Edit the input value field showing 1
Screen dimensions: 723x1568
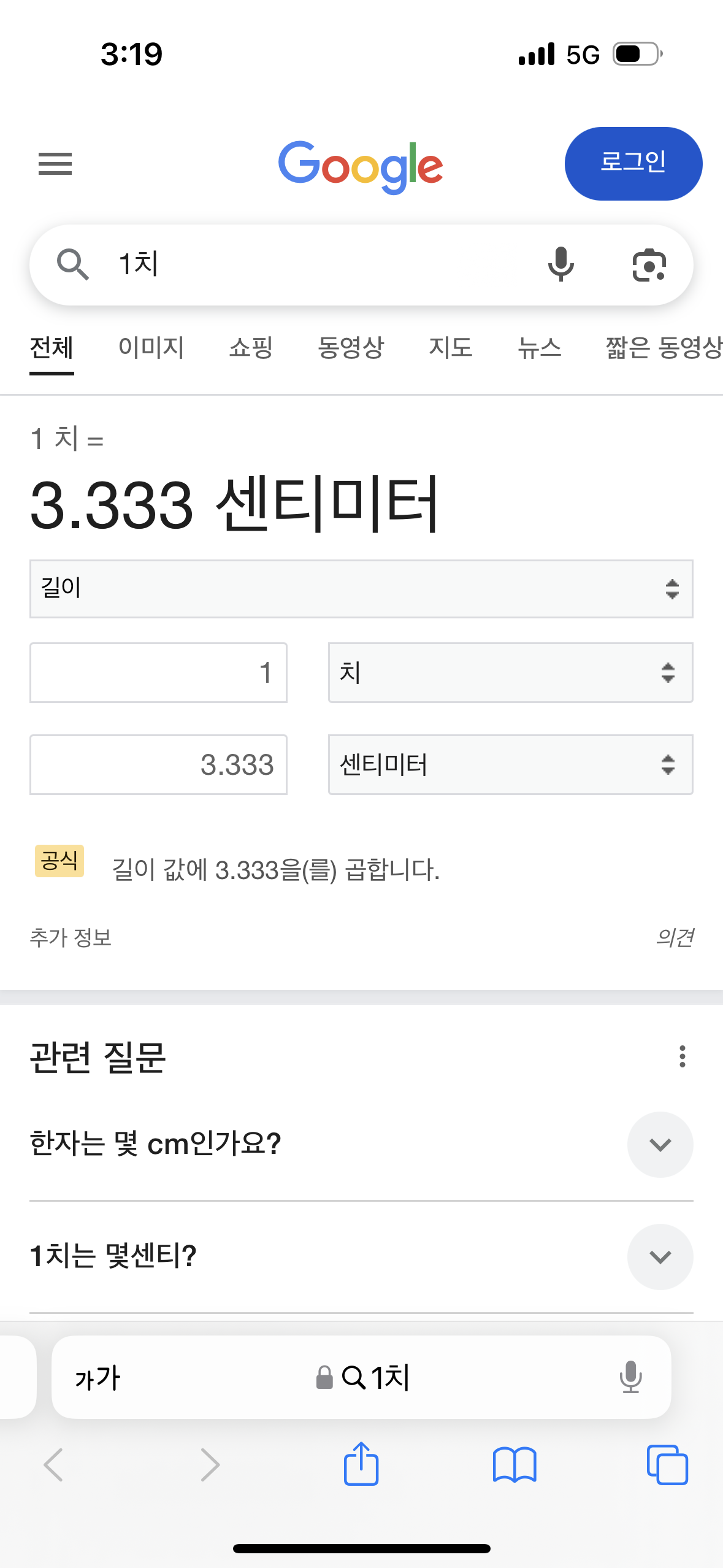click(158, 672)
